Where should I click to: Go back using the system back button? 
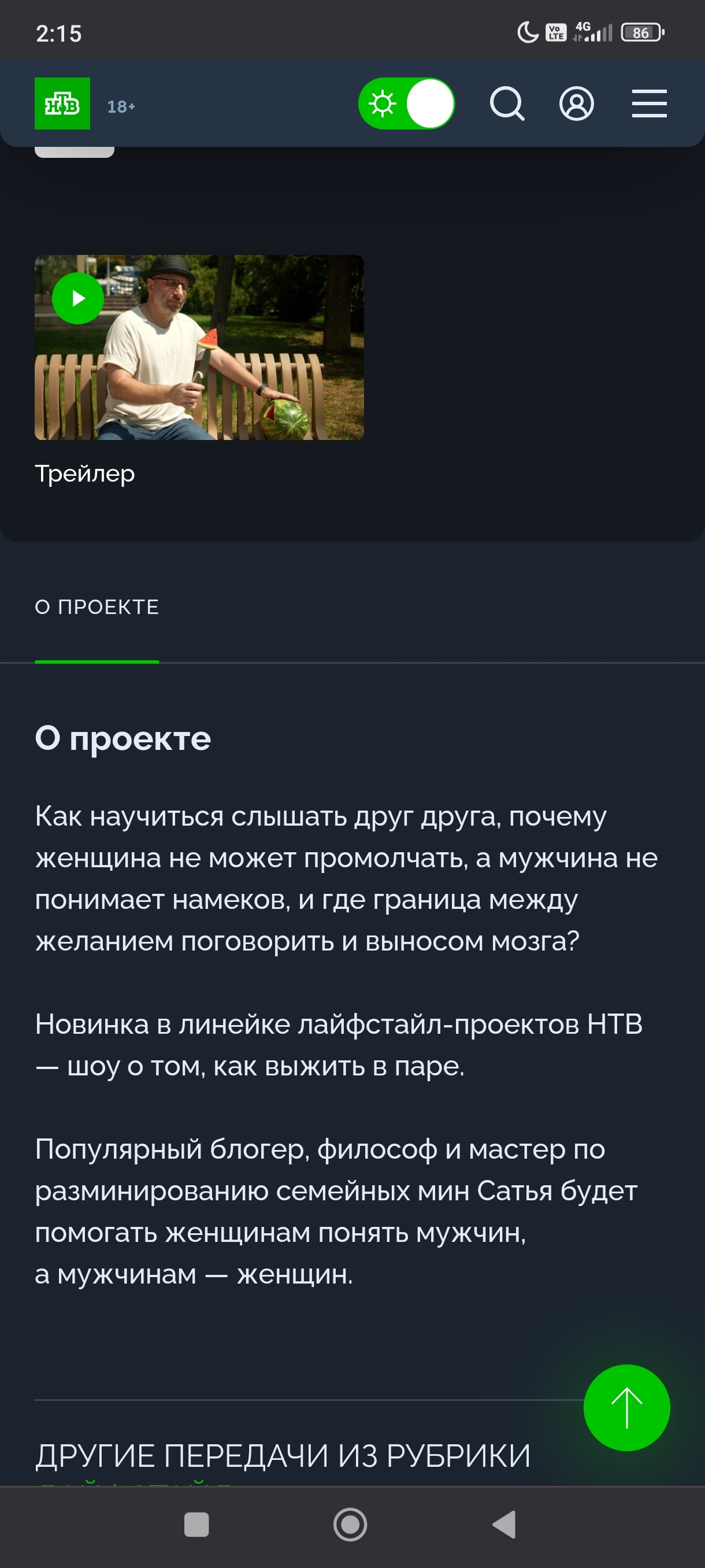coord(504,1525)
